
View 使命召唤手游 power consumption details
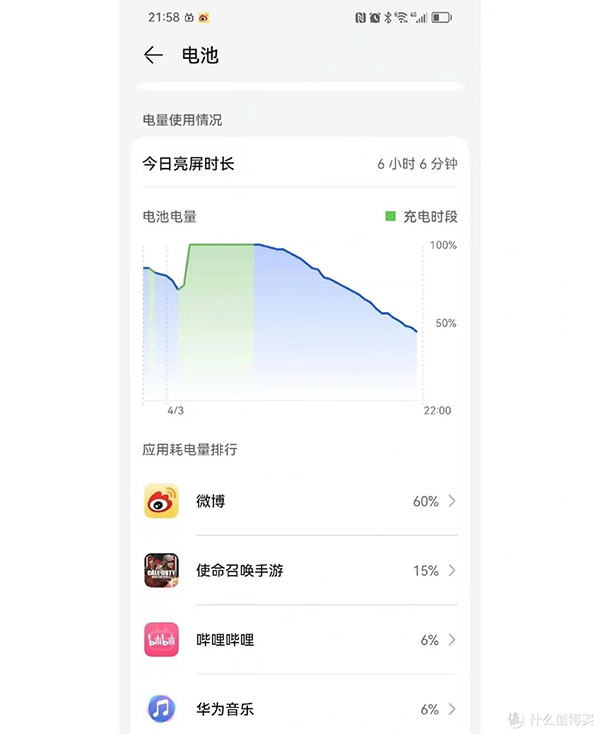[300, 570]
